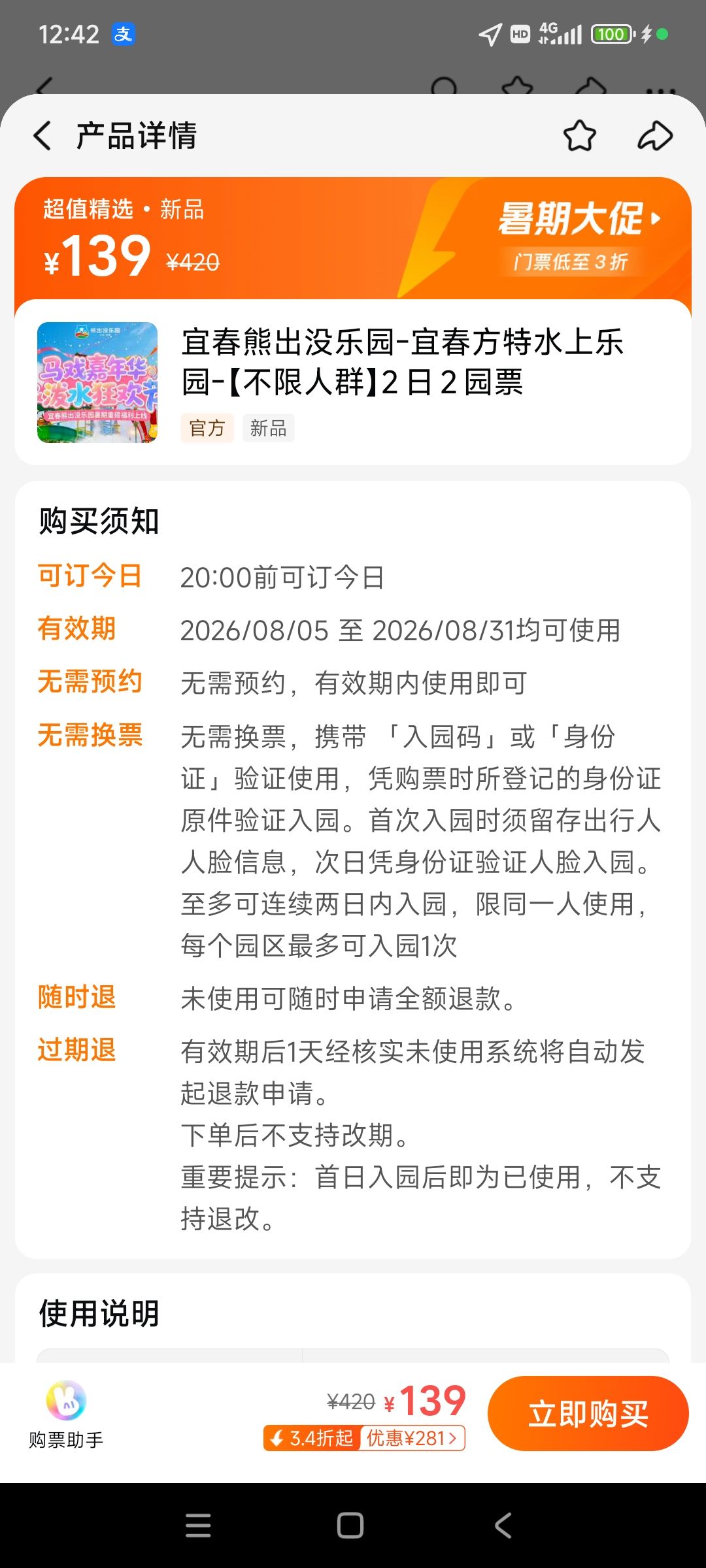Screen dimensions: 706x1568
Task: Go back from the 产品详情 page
Action: click(42, 136)
